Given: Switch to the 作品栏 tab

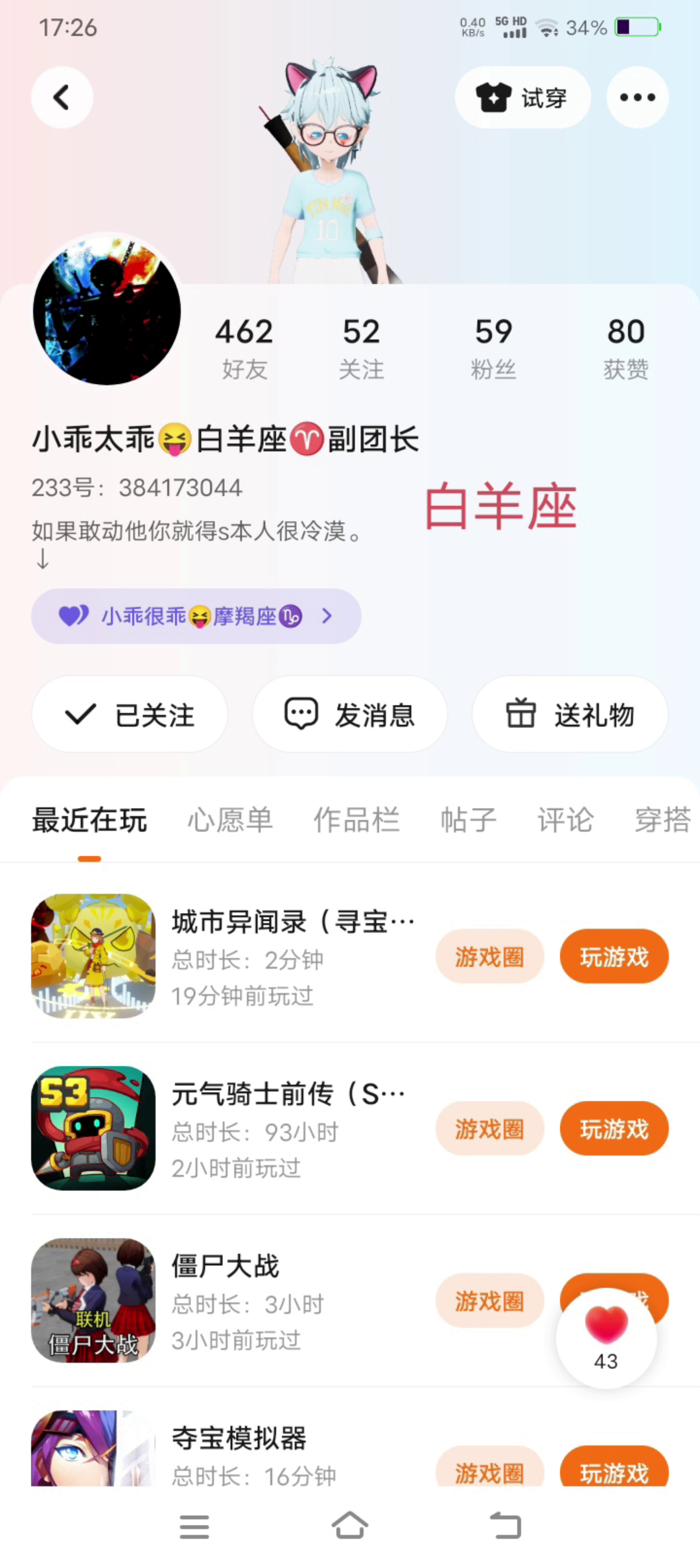Looking at the screenshot, I should (x=356, y=820).
